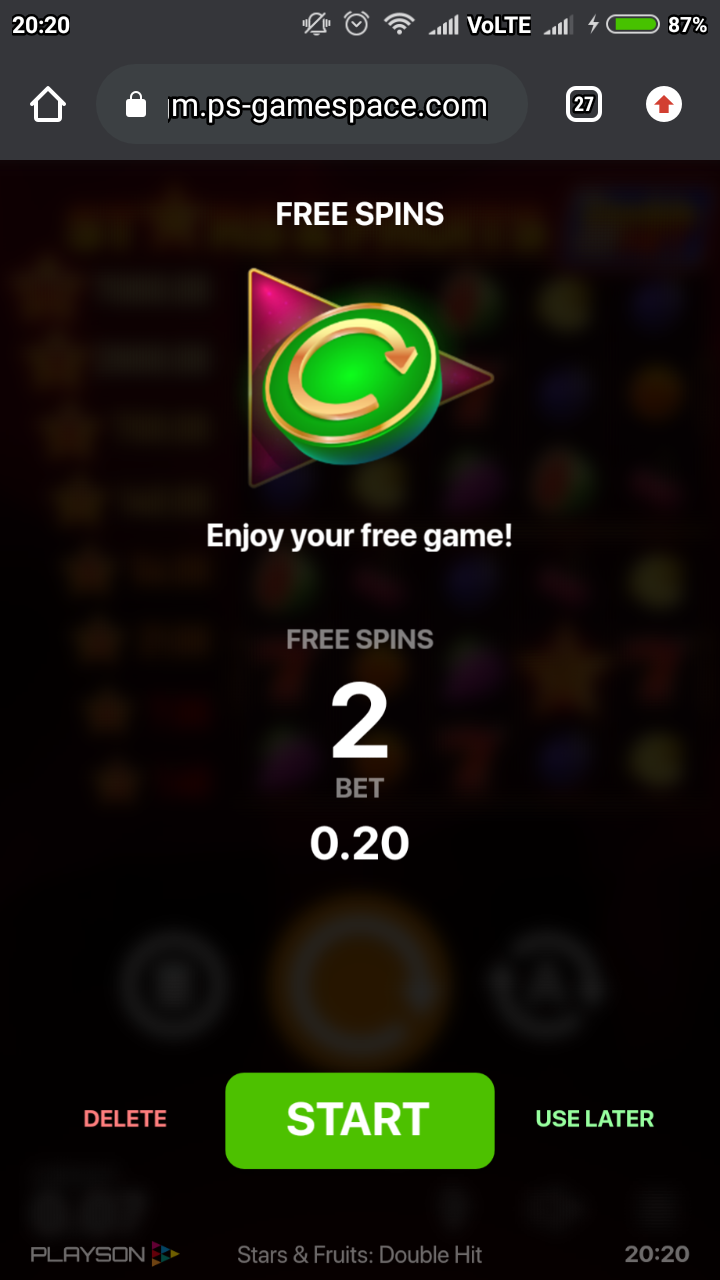Edit the ps-gamespace.com address bar
The width and height of the screenshot is (720, 1280).
326,105
